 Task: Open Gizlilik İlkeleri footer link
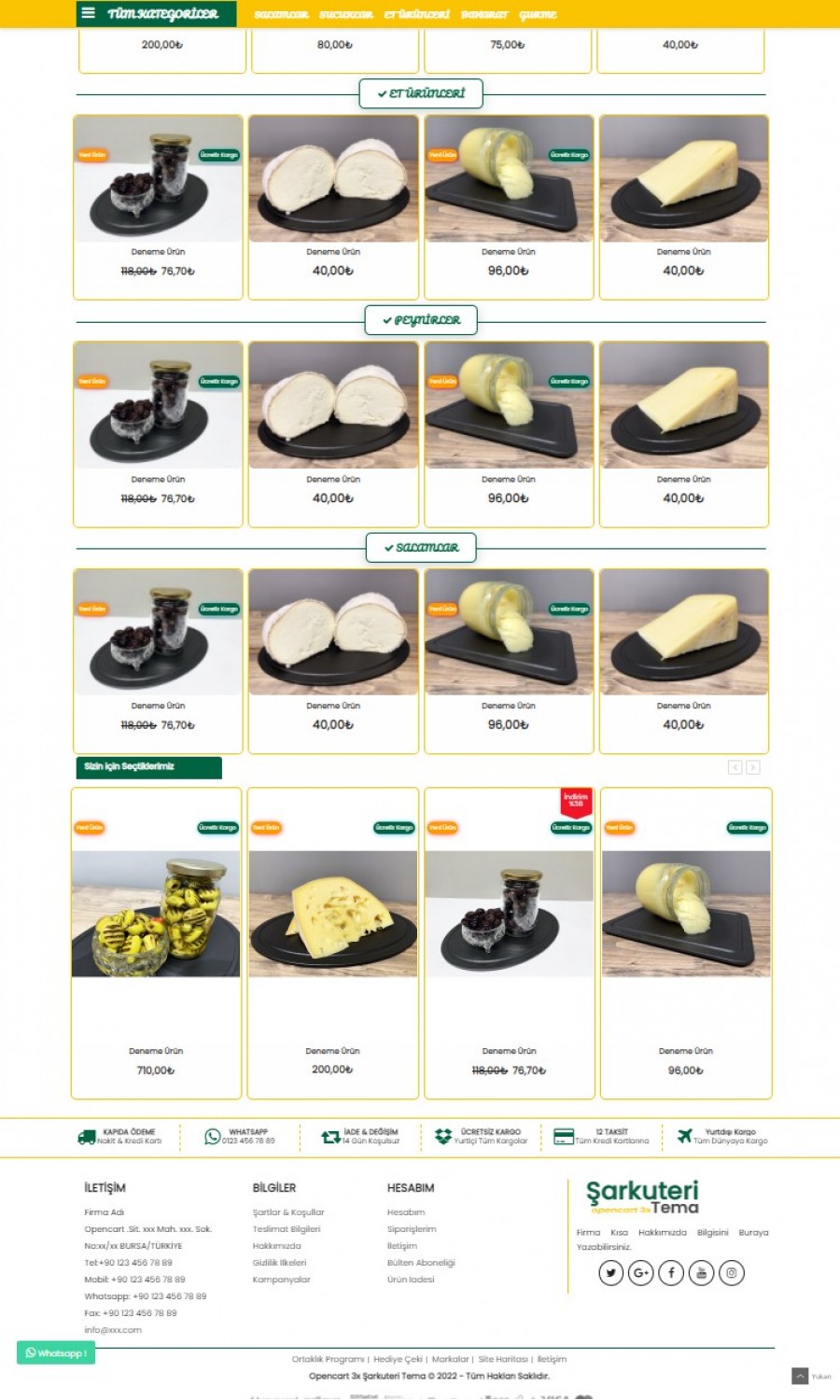pos(279,1263)
